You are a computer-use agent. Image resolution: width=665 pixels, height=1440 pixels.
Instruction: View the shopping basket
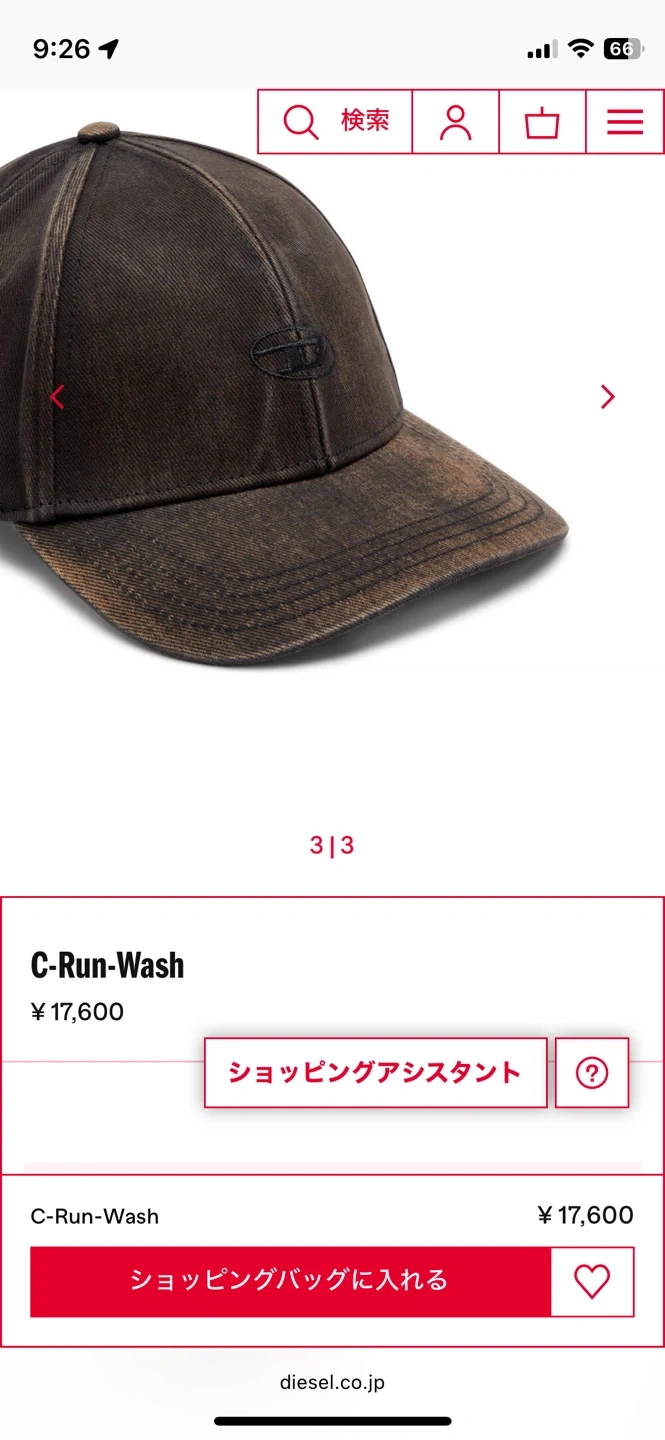pos(542,122)
